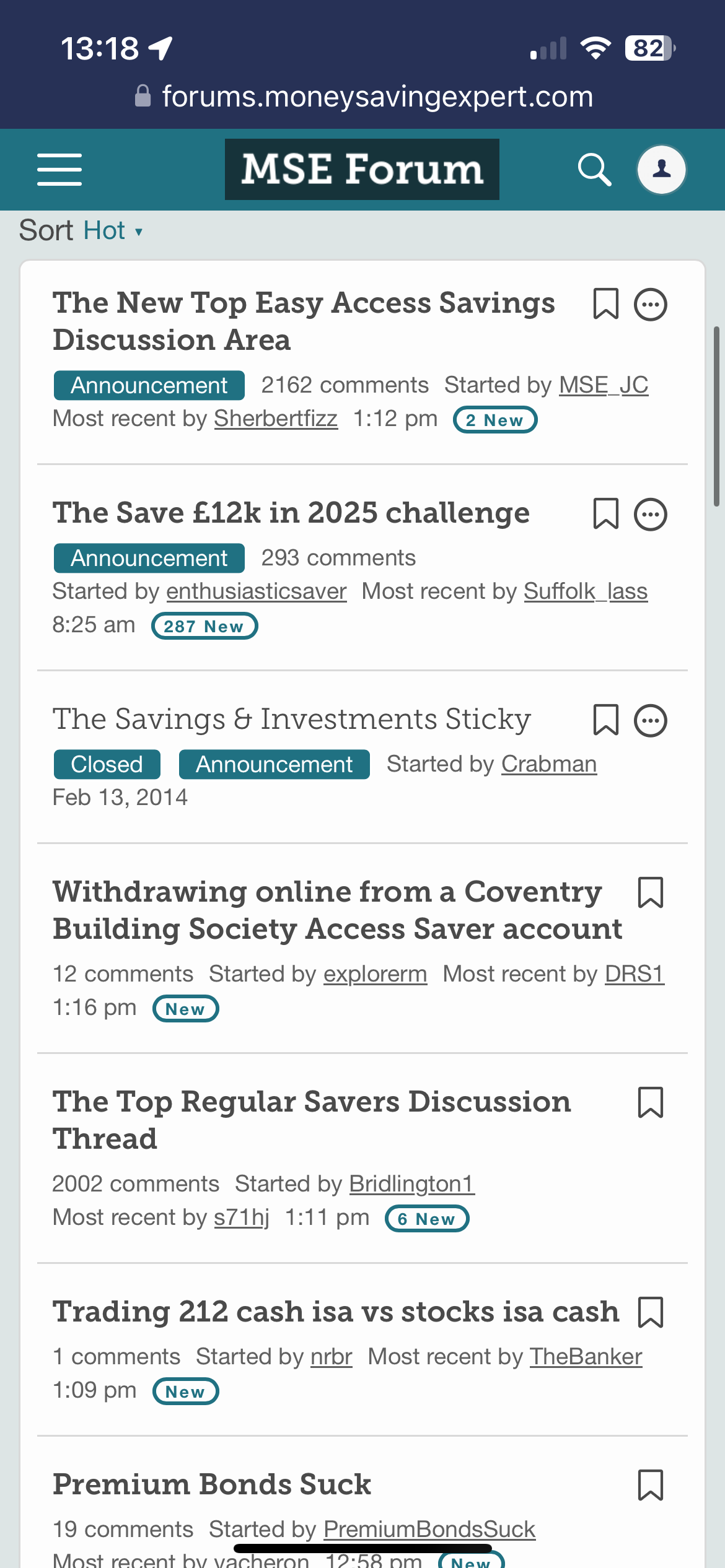Bookmark the Premium Bonds Suck thread
This screenshot has height=1568, width=725.
coord(651,1485)
